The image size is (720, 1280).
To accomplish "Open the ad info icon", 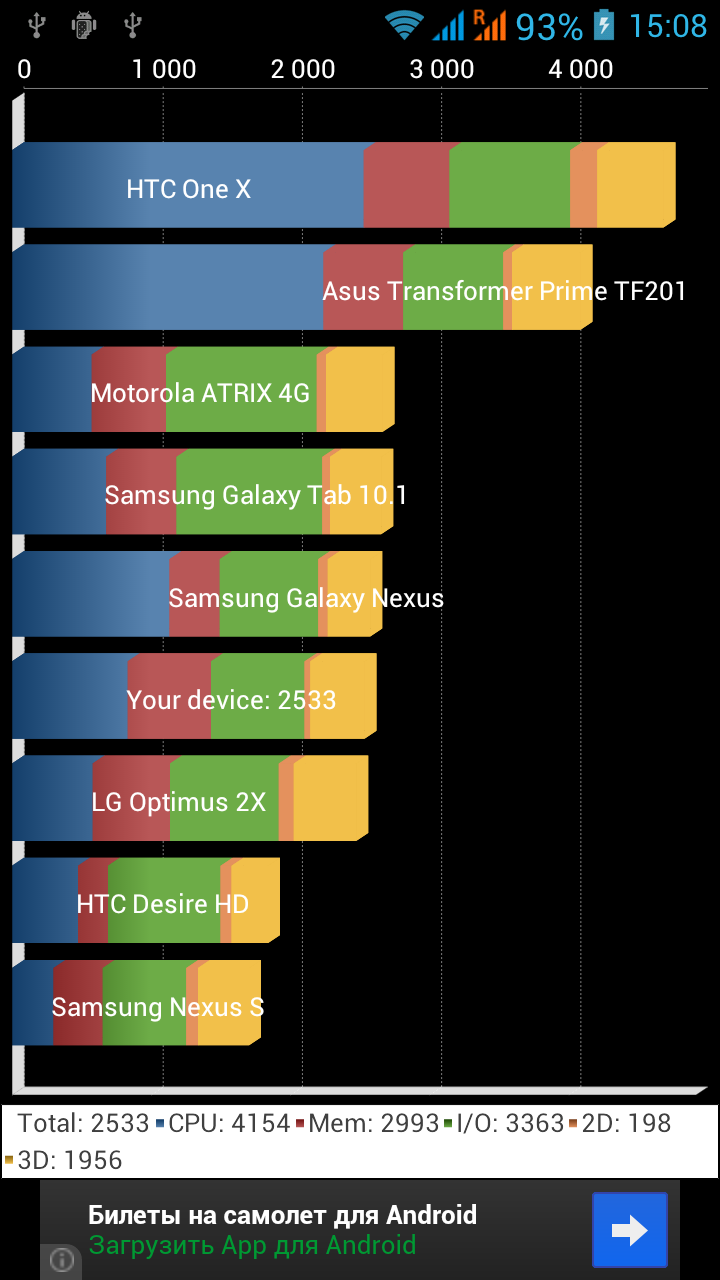I will point(62,1259).
